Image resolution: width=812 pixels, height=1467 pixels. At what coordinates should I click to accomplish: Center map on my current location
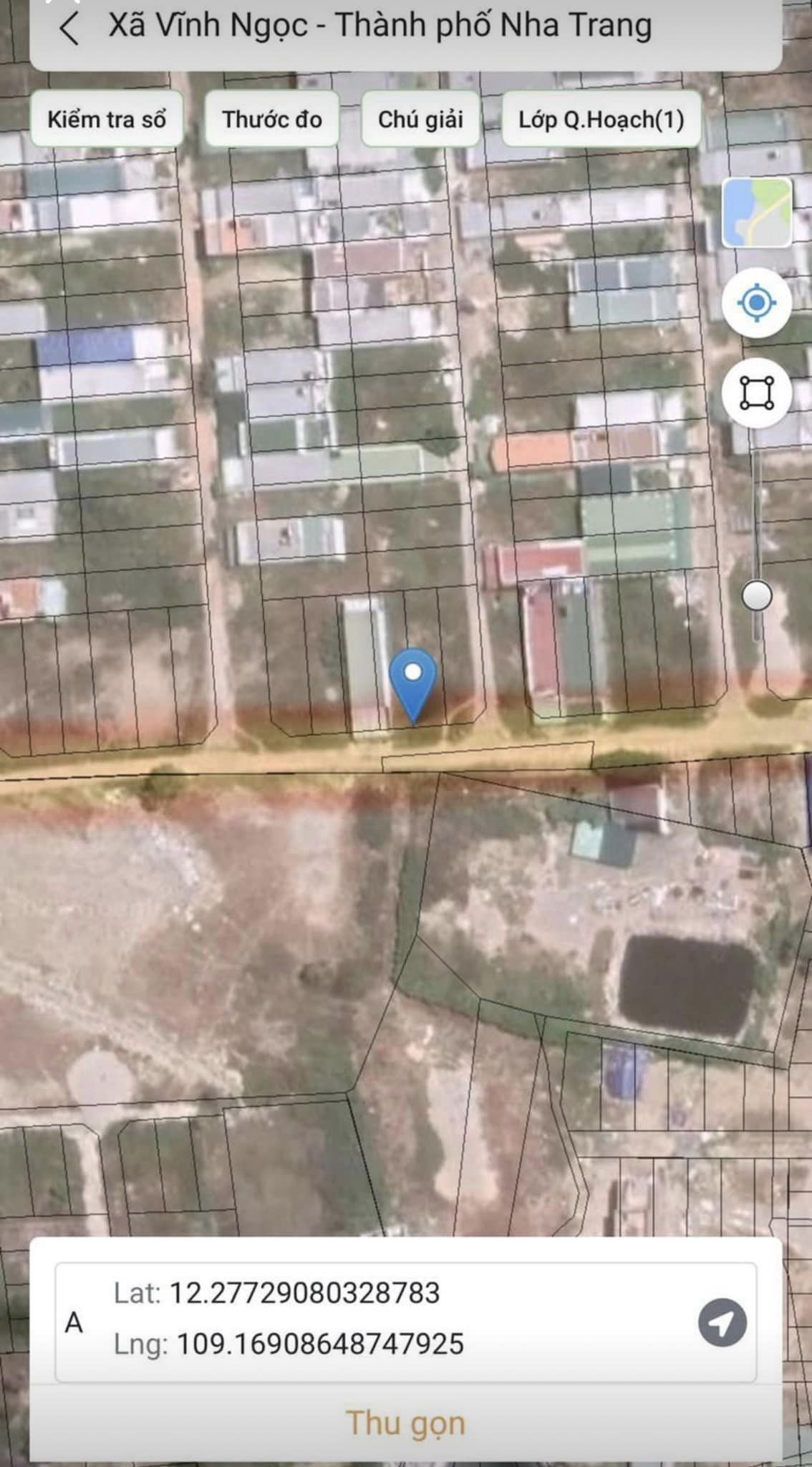point(757,303)
